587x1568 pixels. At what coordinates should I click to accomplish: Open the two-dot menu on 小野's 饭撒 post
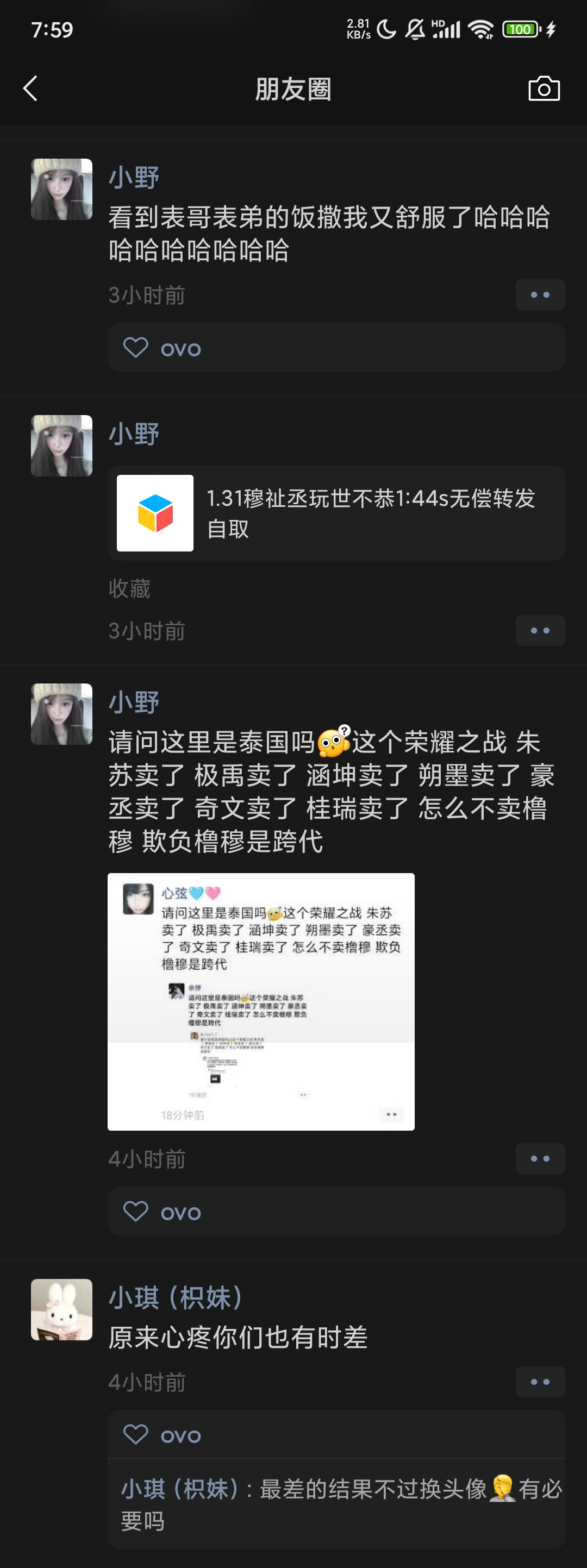pyautogui.click(x=540, y=295)
